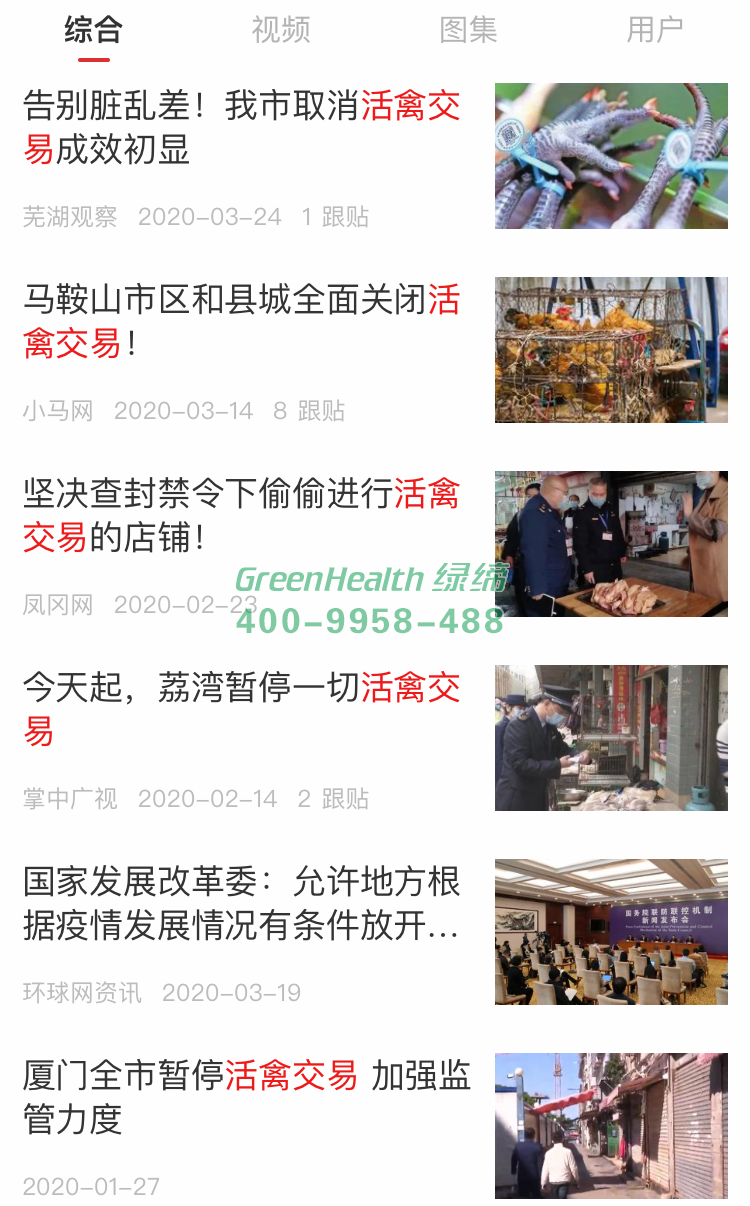
Task: Open the 国家发展改革委 article
Action: (242, 904)
